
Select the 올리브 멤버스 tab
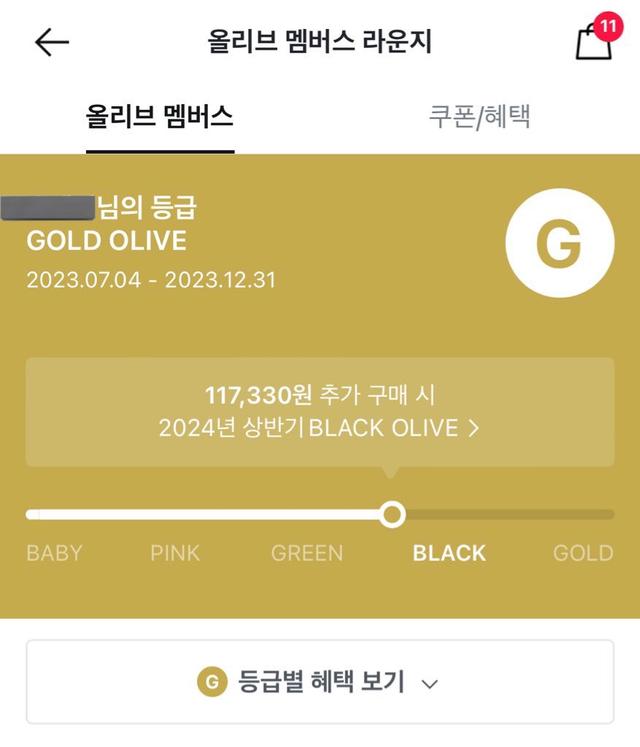point(160,116)
